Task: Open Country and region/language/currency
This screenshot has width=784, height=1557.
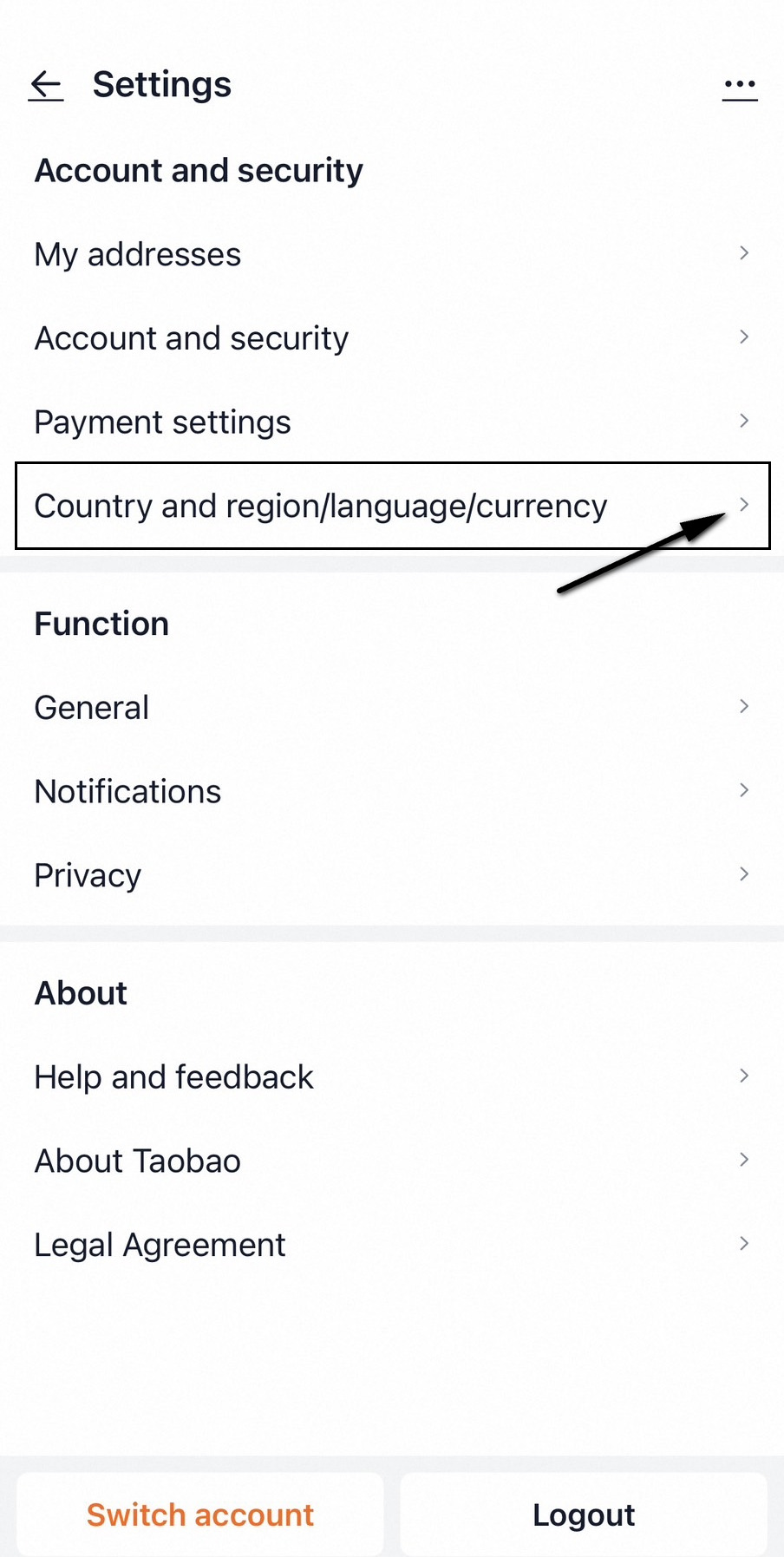Action: click(390, 506)
